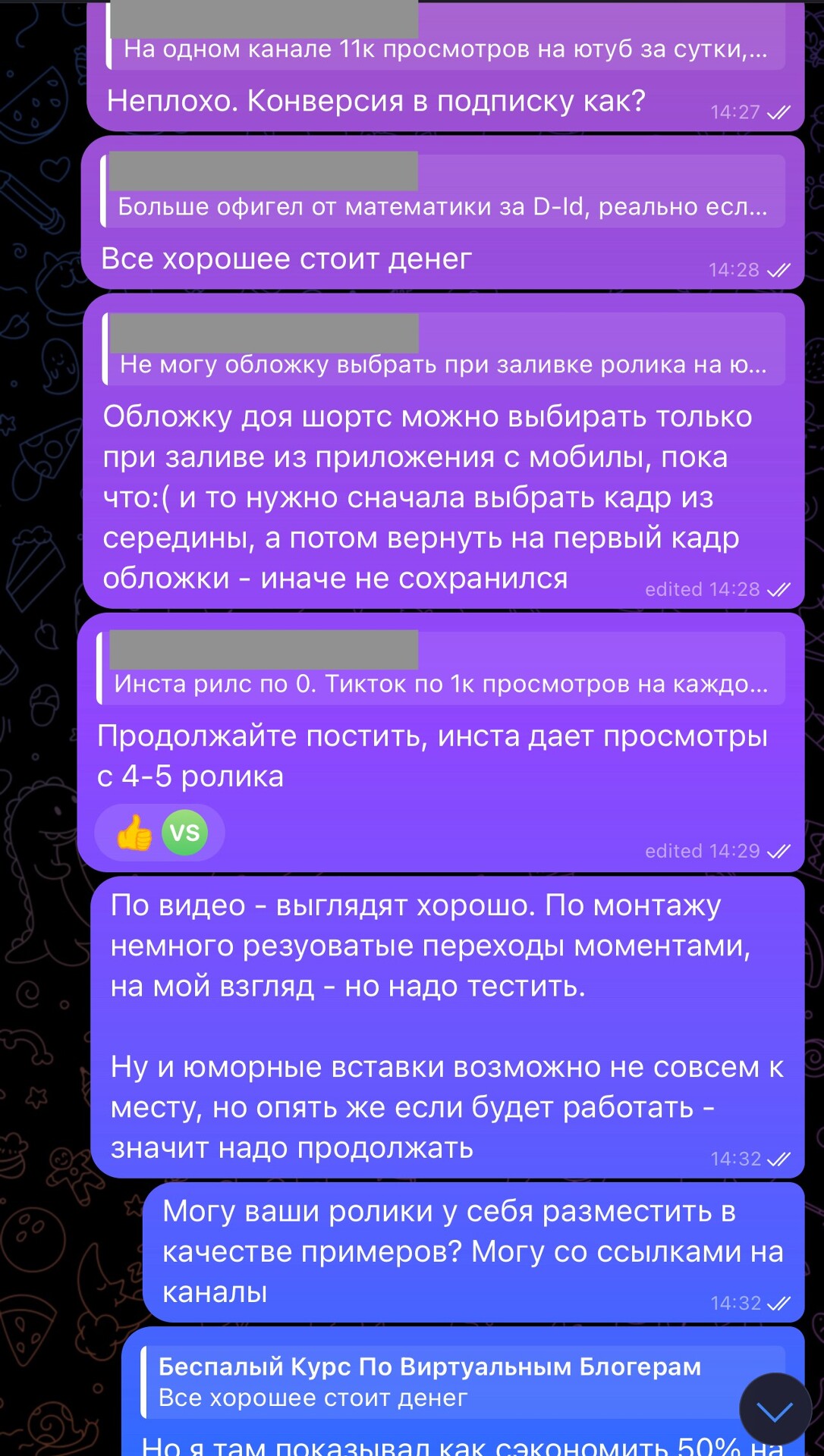Open quoted reply about обложку при заливке ролика

(x=444, y=350)
